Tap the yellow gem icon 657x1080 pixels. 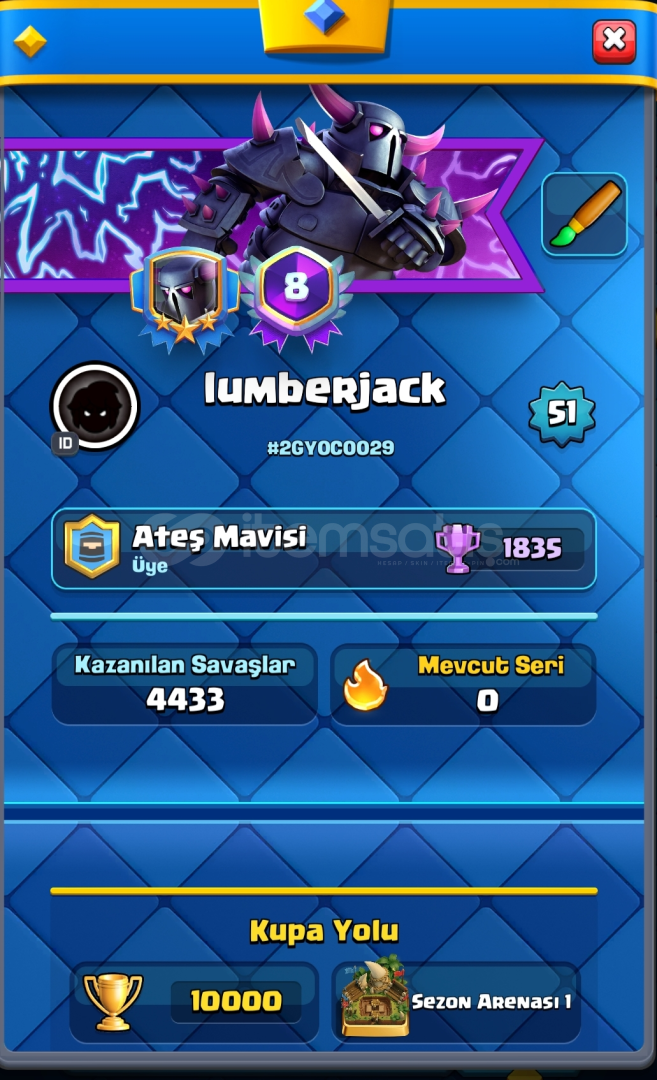tap(30, 41)
